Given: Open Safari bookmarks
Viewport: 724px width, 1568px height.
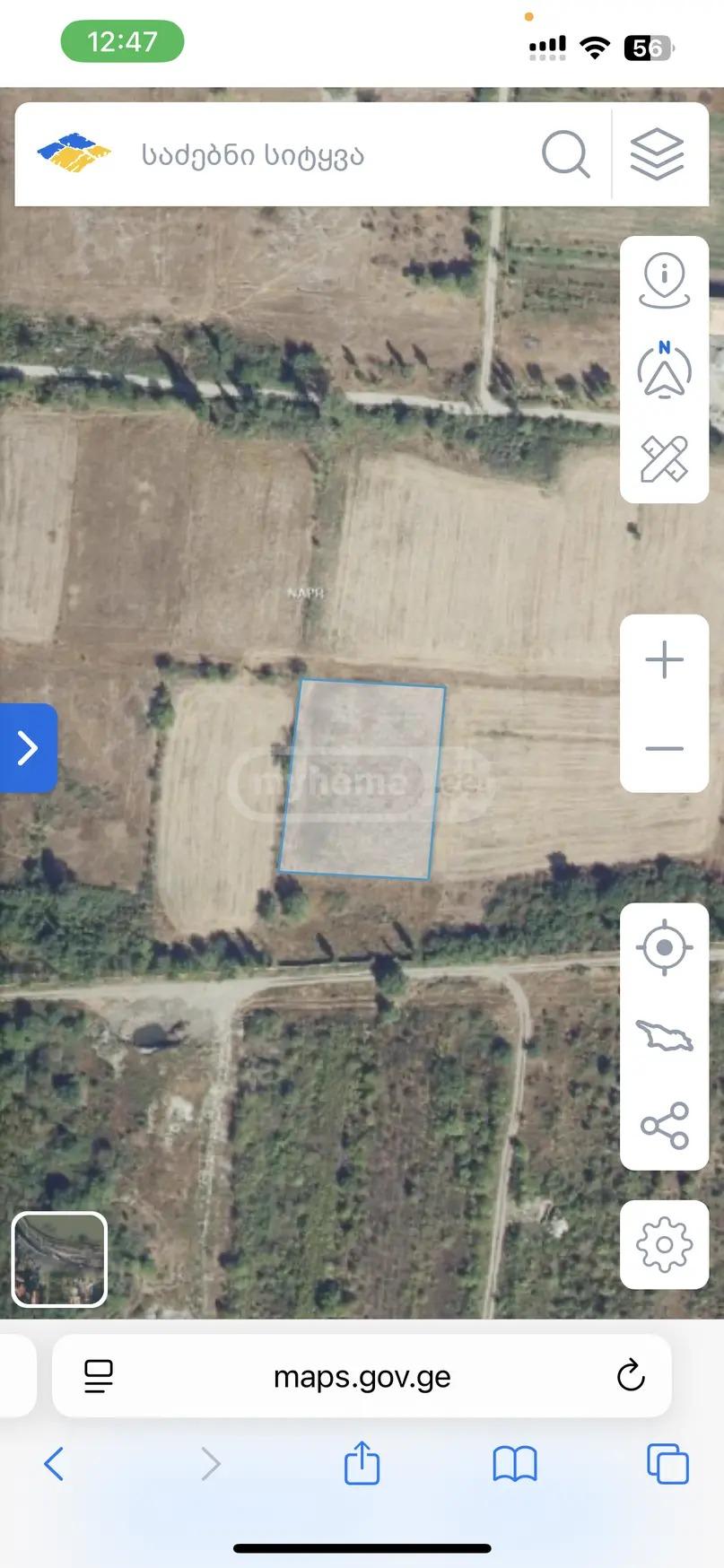Looking at the screenshot, I should (x=515, y=1464).
